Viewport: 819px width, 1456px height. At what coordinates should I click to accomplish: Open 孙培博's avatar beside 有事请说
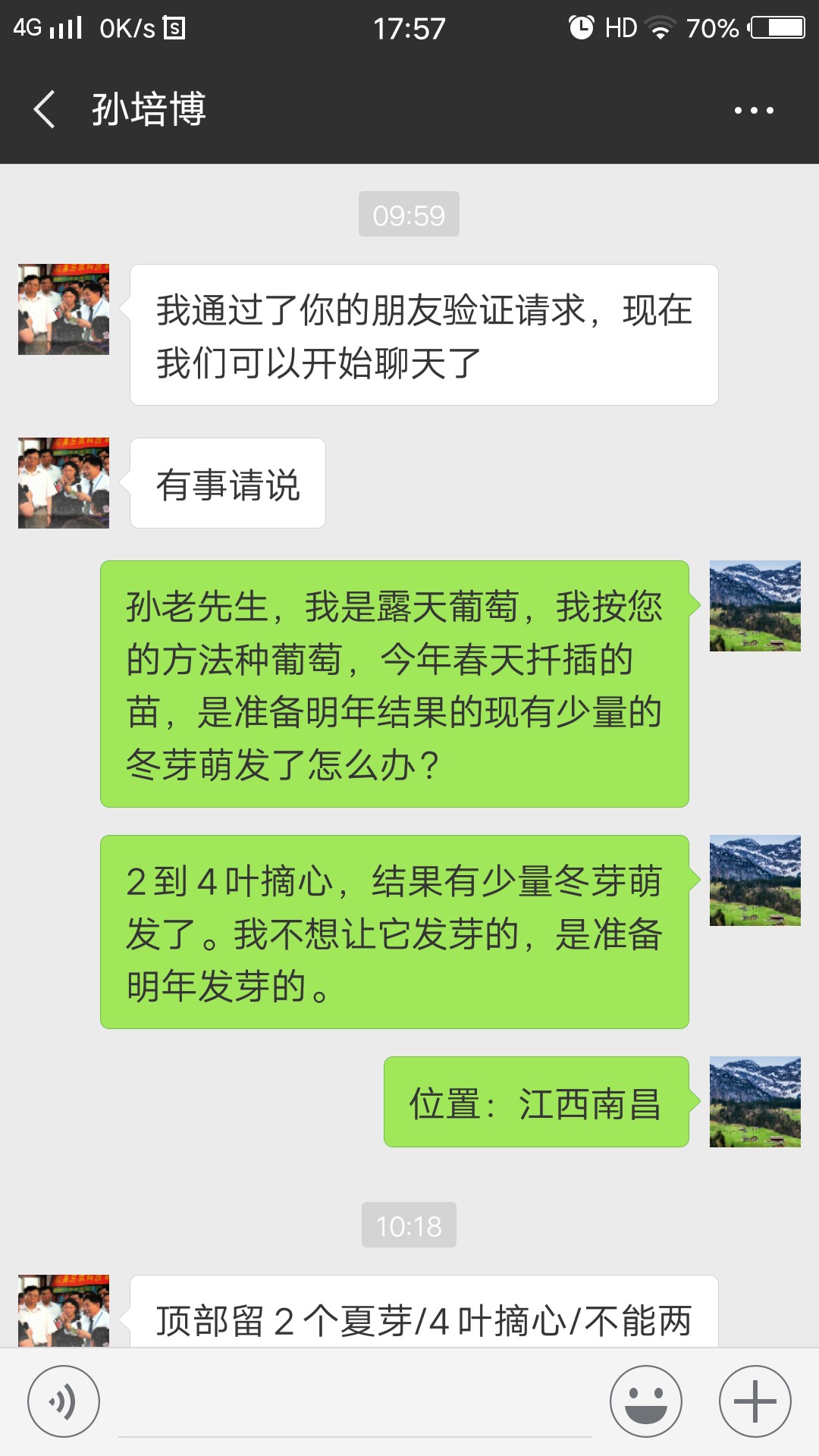64,483
